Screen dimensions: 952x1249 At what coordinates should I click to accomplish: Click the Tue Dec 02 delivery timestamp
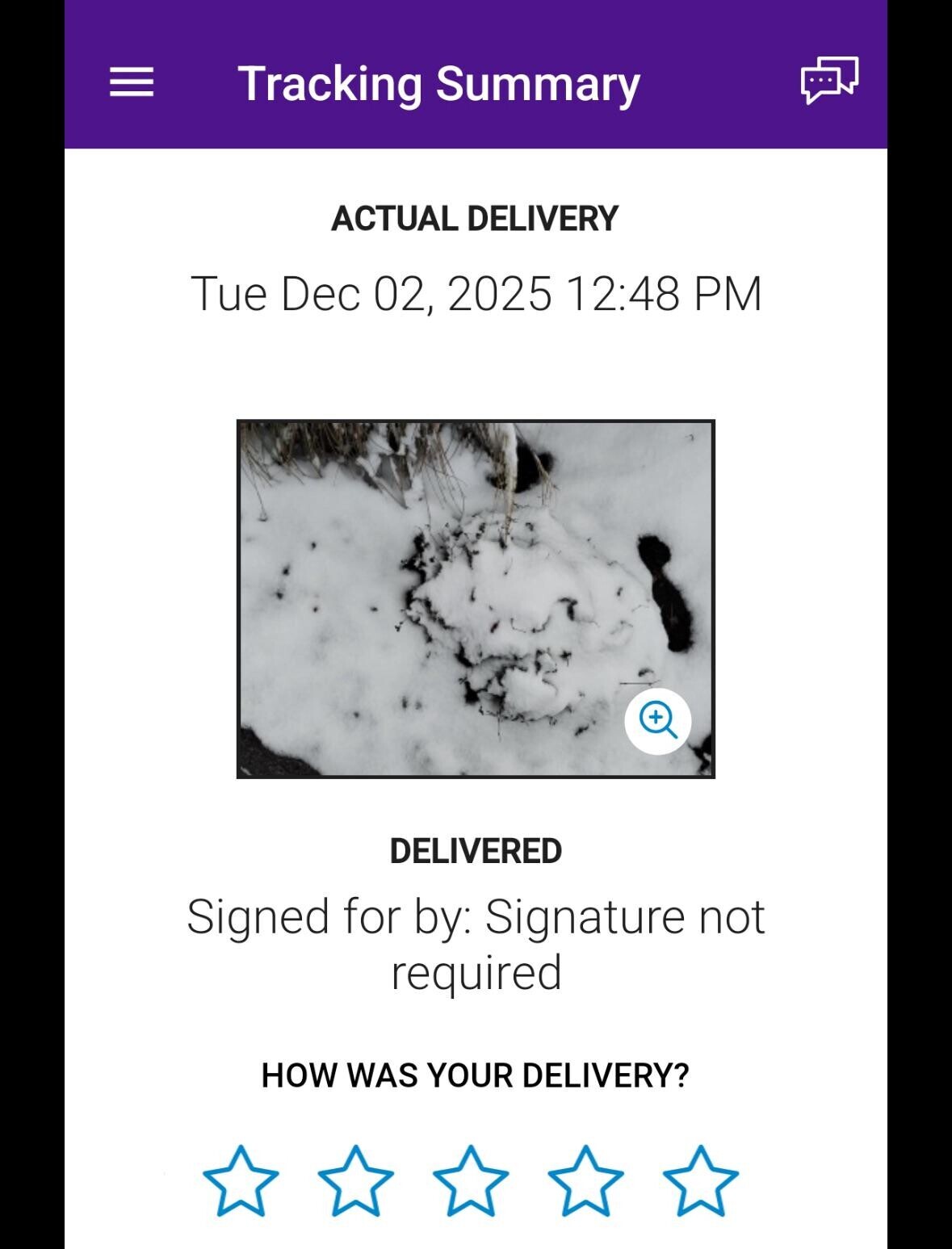(x=476, y=295)
